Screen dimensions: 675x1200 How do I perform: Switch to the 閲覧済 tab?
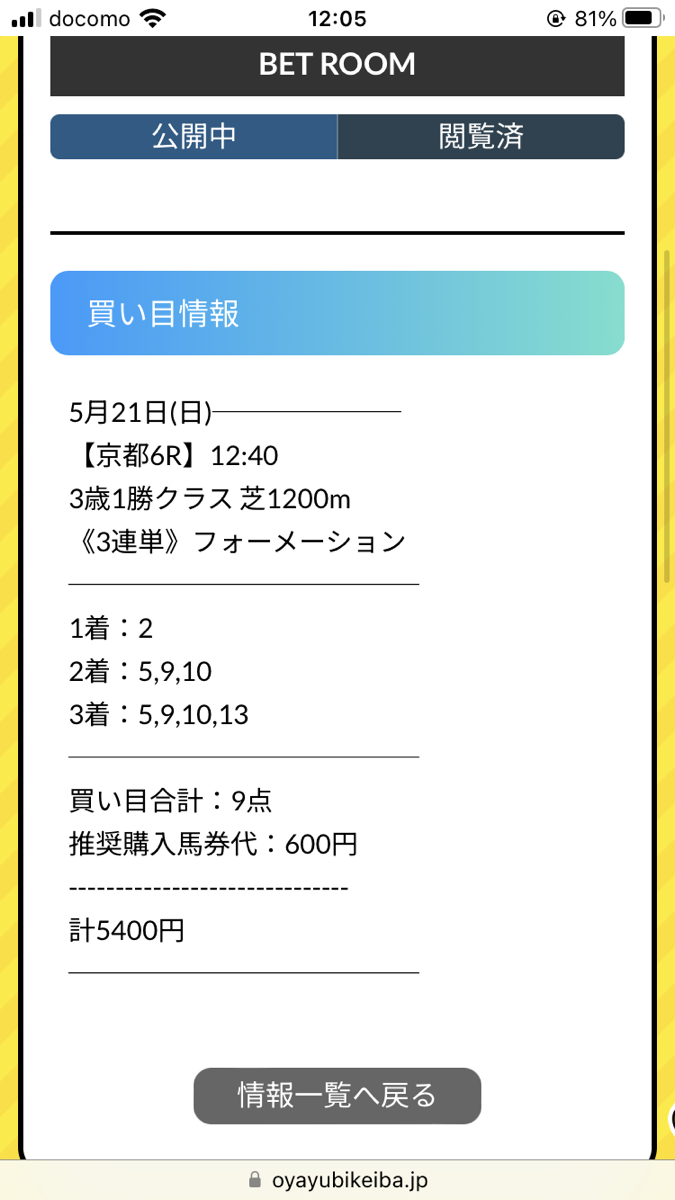(x=481, y=137)
